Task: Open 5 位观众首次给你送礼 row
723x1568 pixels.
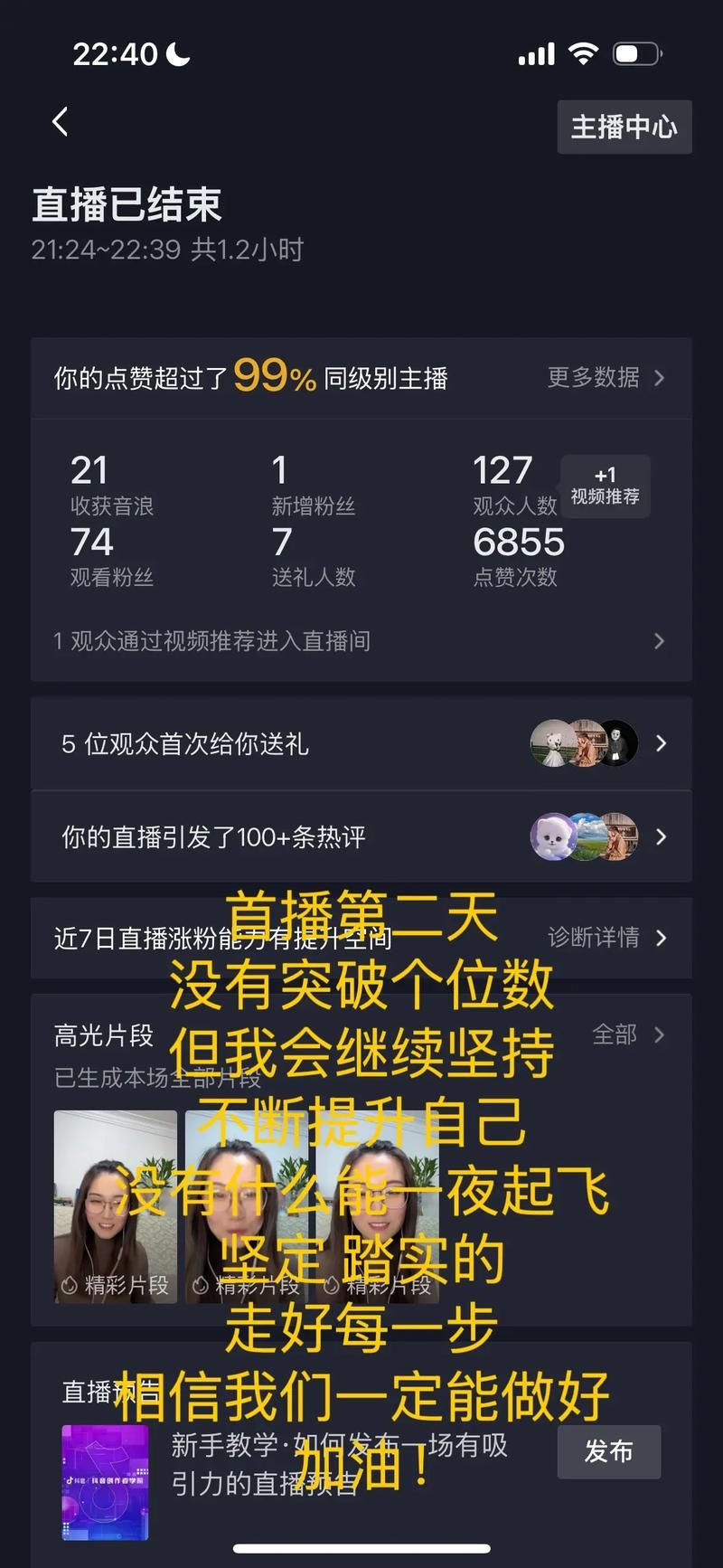Action: pos(360,744)
